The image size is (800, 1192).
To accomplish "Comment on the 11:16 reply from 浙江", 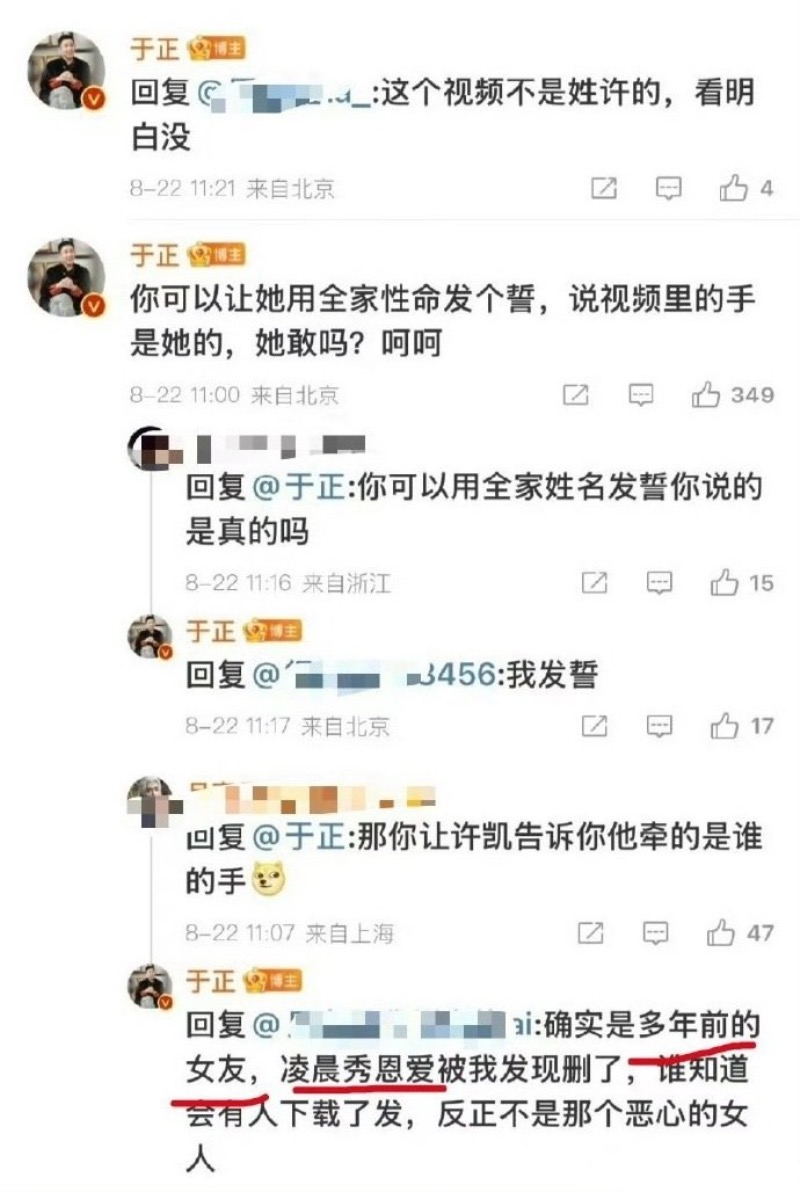I will pyautogui.click(x=658, y=582).
